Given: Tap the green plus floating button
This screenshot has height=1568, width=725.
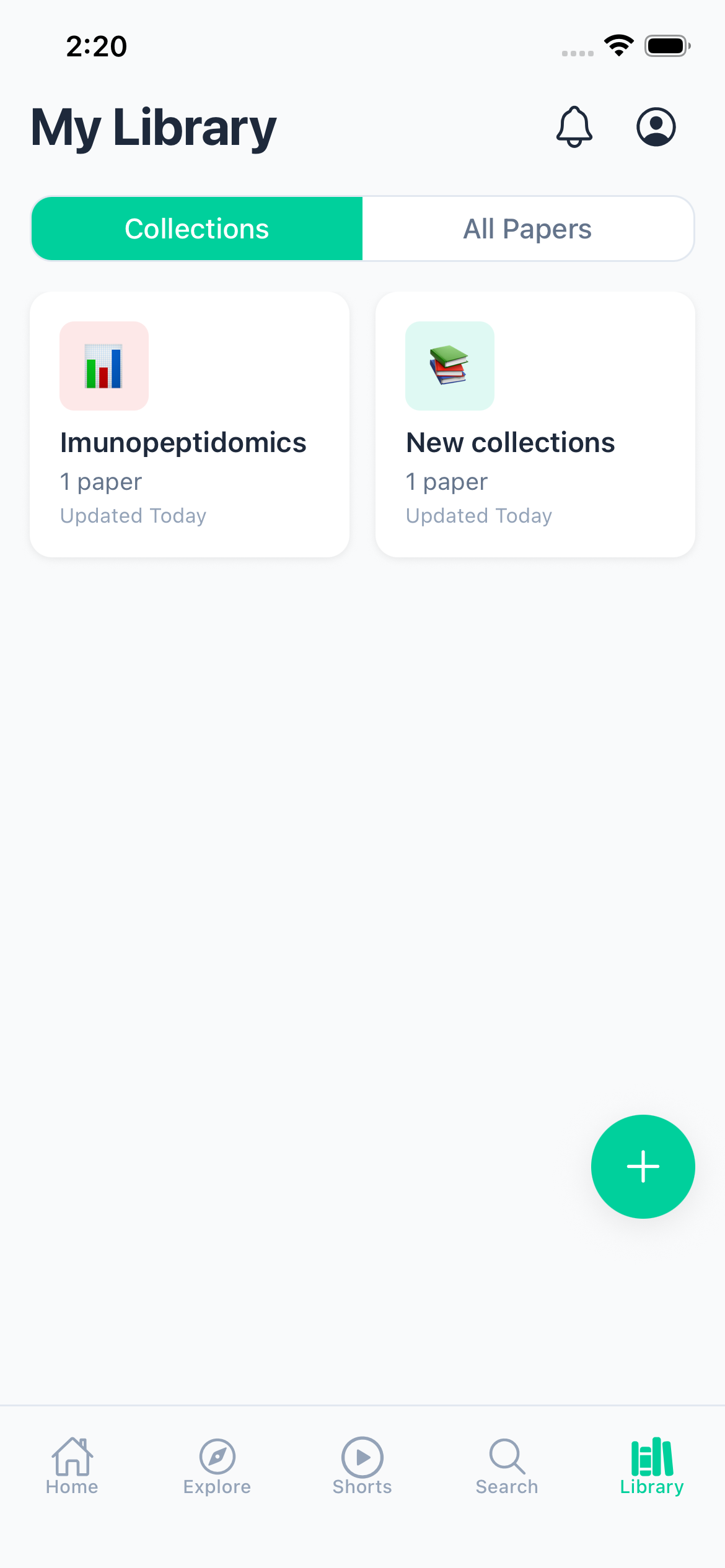Looking at the screenshot, I should click(x=643, y=1166).
